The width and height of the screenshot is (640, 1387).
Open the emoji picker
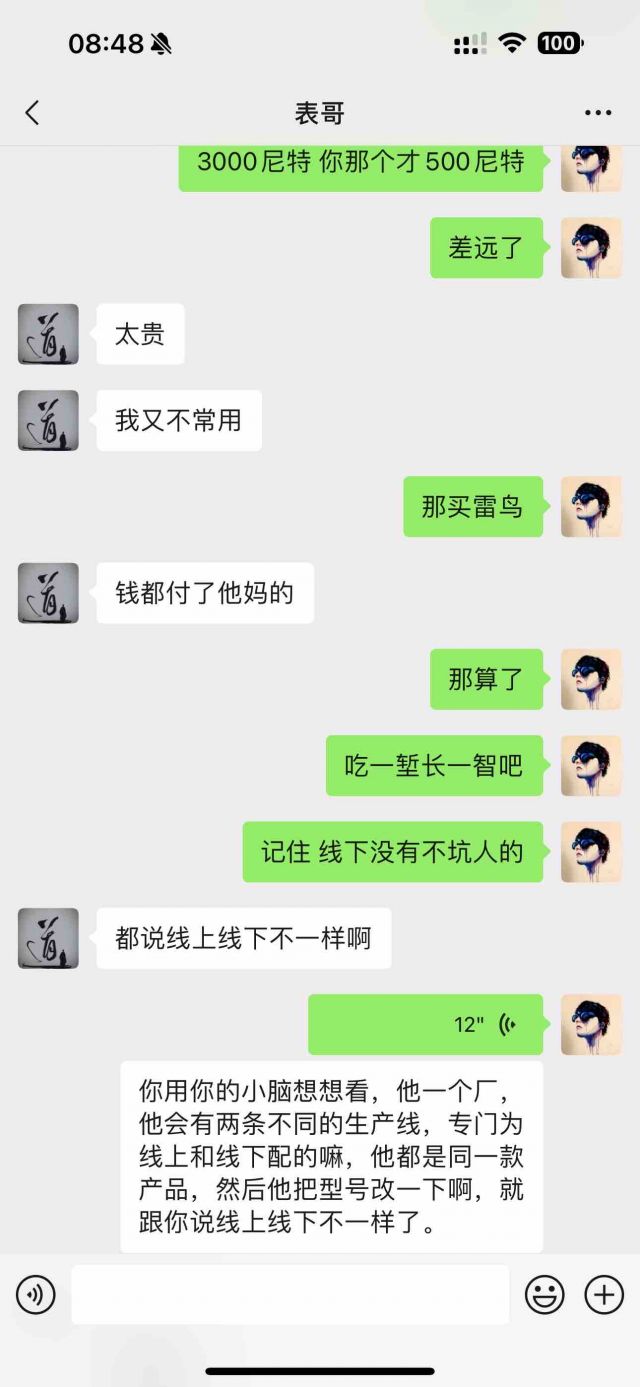(545, 1295)
